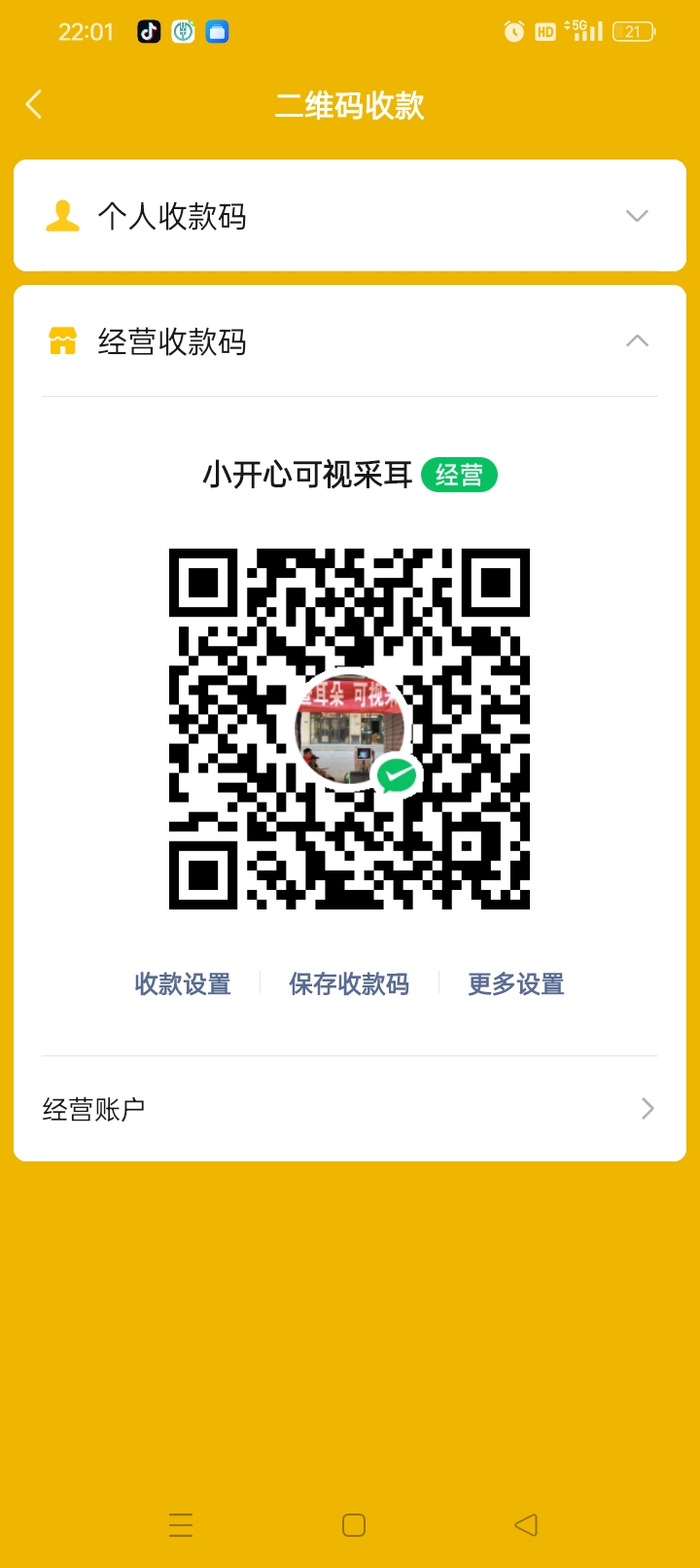700x1568 pixels.
Task: Open 更多设置
Action: click(516, 984)
